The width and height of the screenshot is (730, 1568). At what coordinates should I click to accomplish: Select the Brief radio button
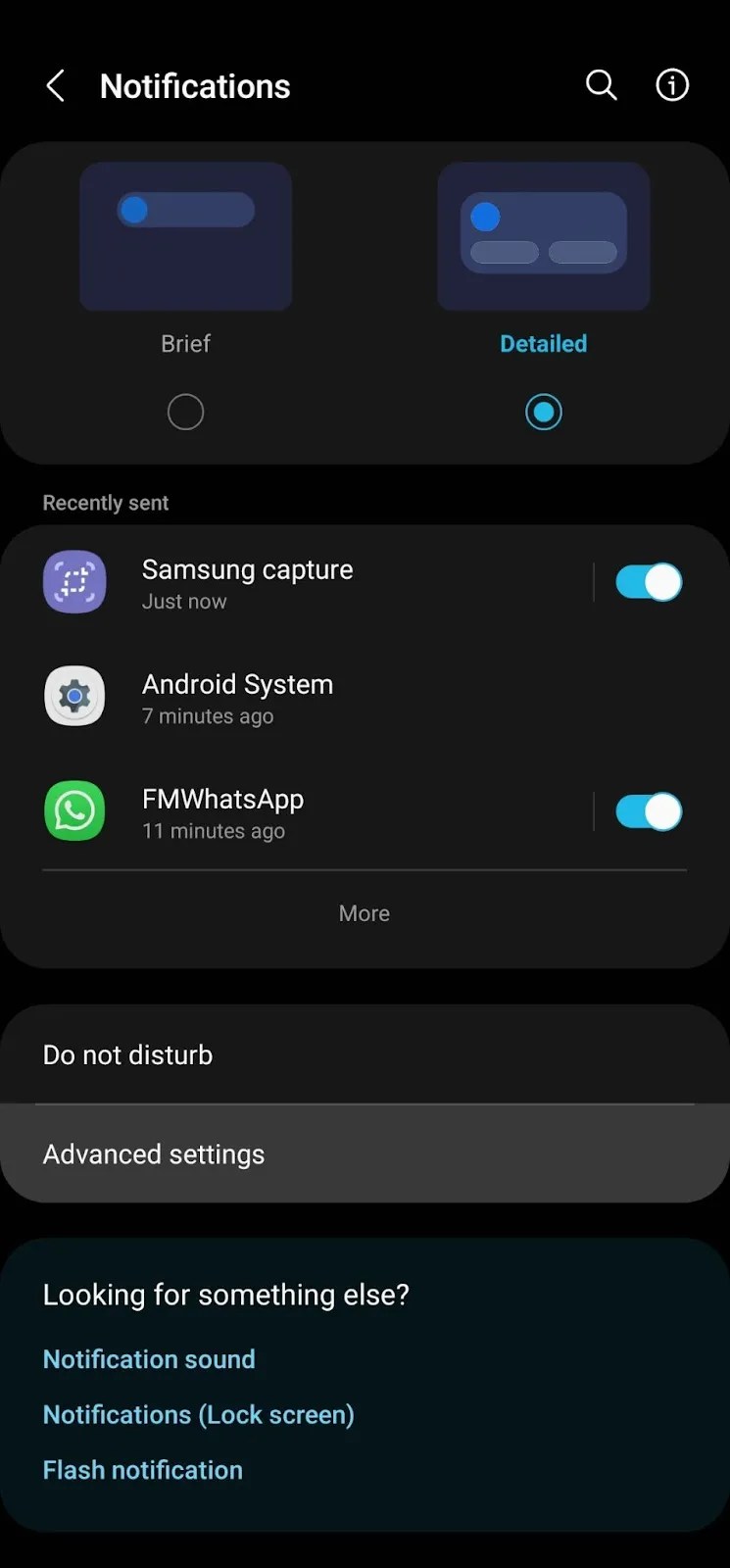[x=185, y=412]
